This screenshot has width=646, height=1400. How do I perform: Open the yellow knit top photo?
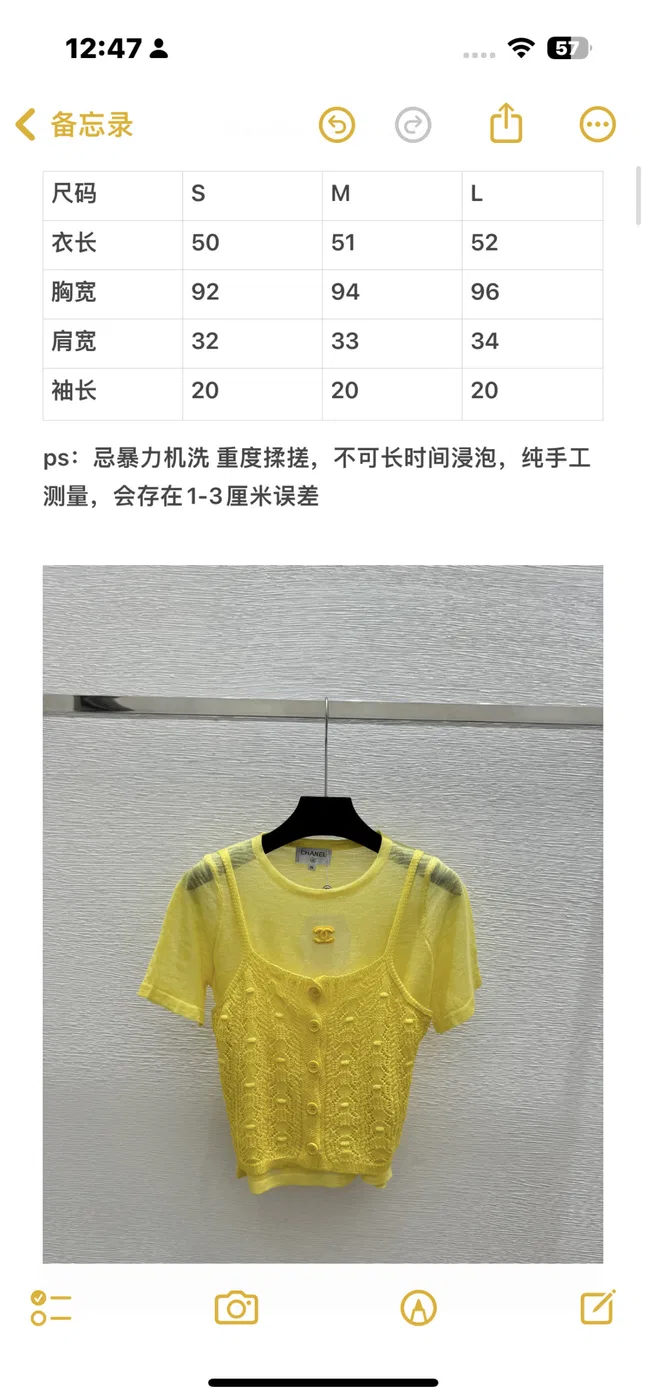coord(323,914)
